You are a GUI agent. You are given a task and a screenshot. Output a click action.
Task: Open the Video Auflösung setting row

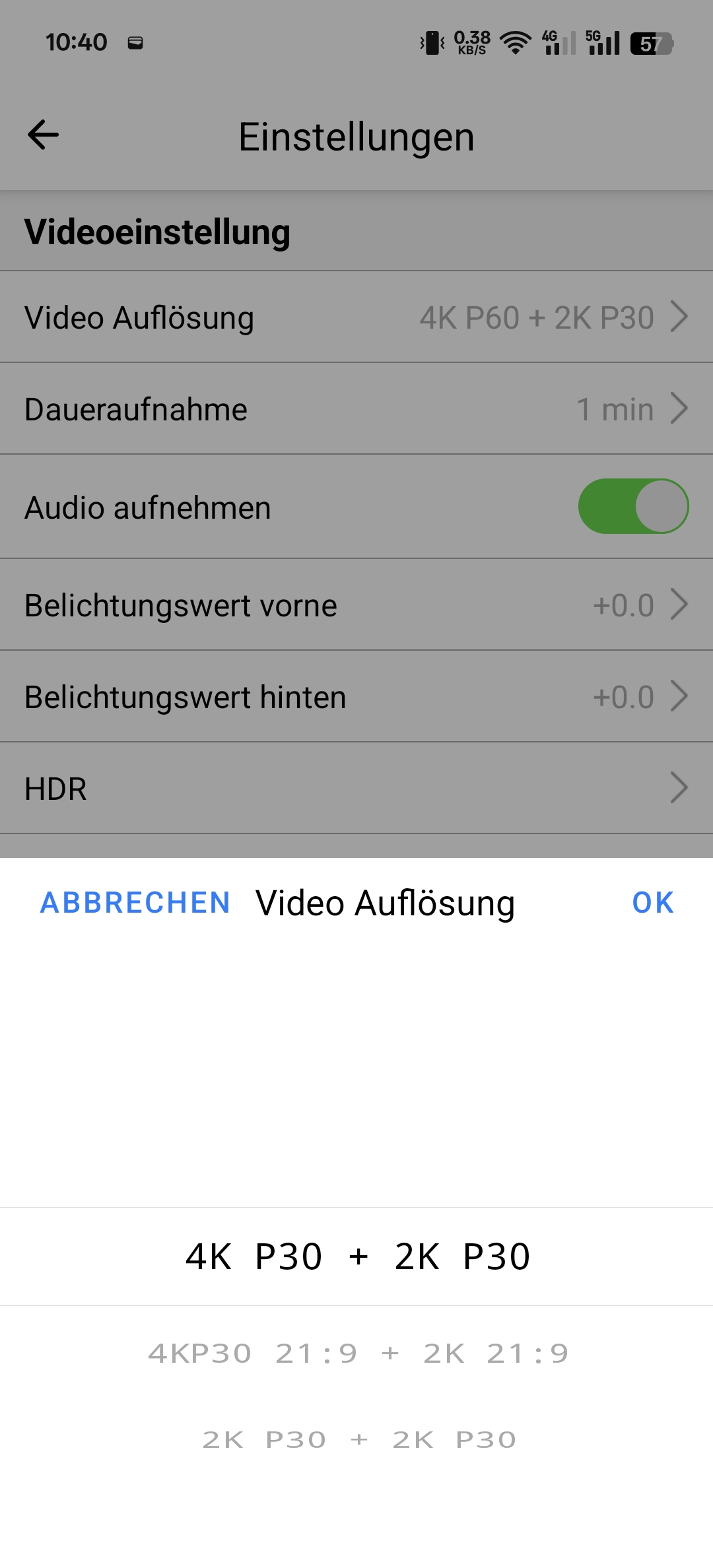(356, 317)
